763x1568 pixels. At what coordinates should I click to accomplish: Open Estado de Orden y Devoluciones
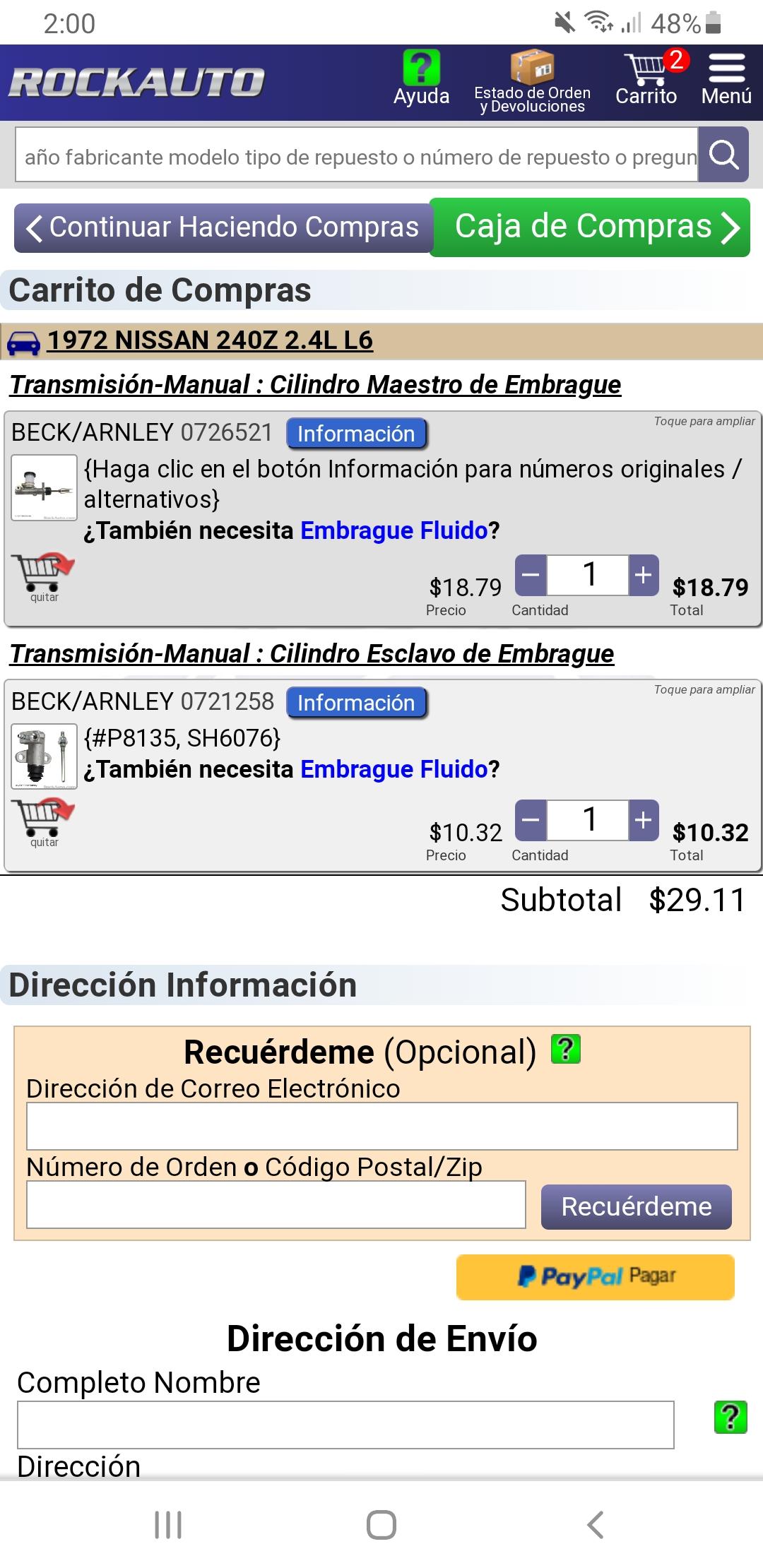532,81
